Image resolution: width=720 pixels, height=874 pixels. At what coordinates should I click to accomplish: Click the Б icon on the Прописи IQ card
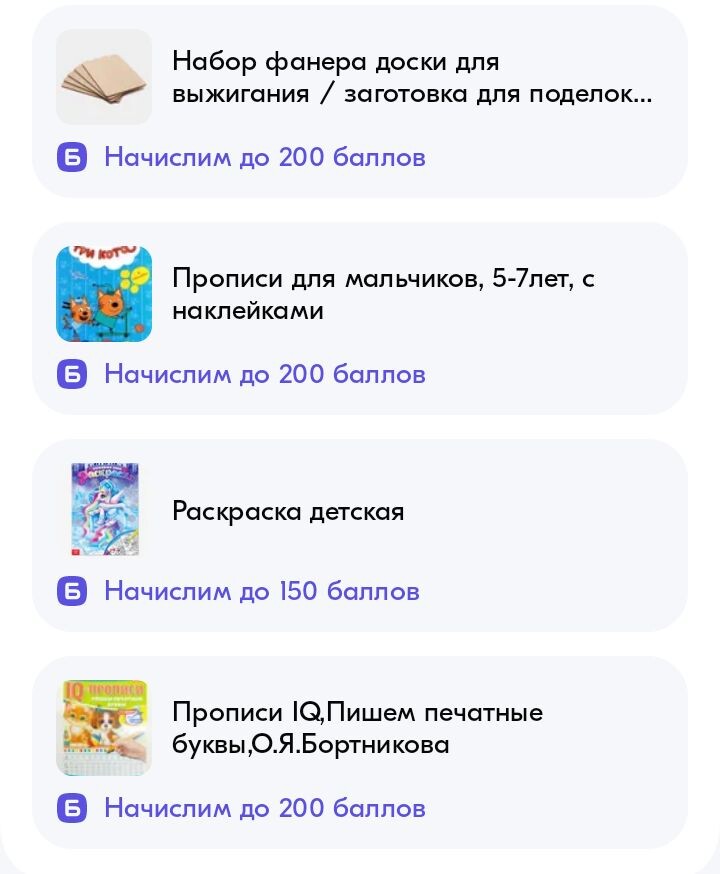(x=71, y=808)
